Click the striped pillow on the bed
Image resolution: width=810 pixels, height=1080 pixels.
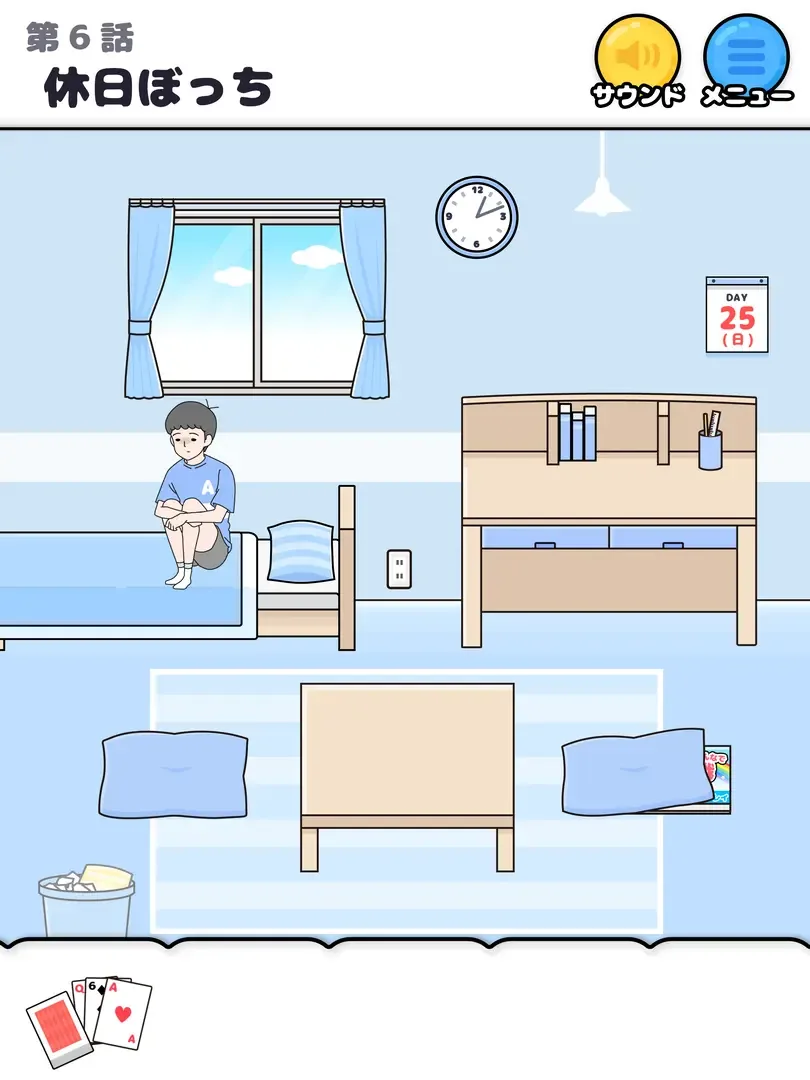[298, 552]
